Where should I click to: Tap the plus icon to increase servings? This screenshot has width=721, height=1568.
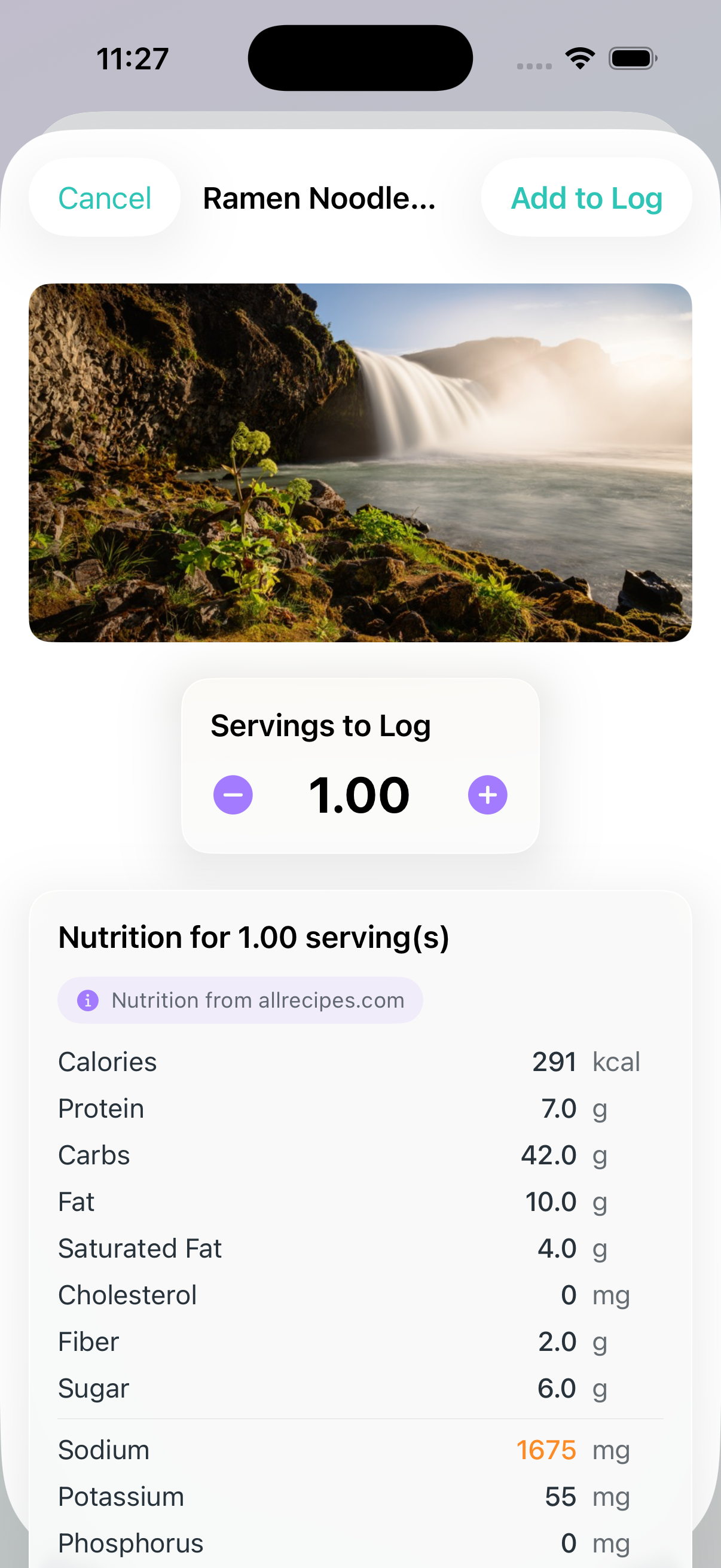[x=487, y=794]
